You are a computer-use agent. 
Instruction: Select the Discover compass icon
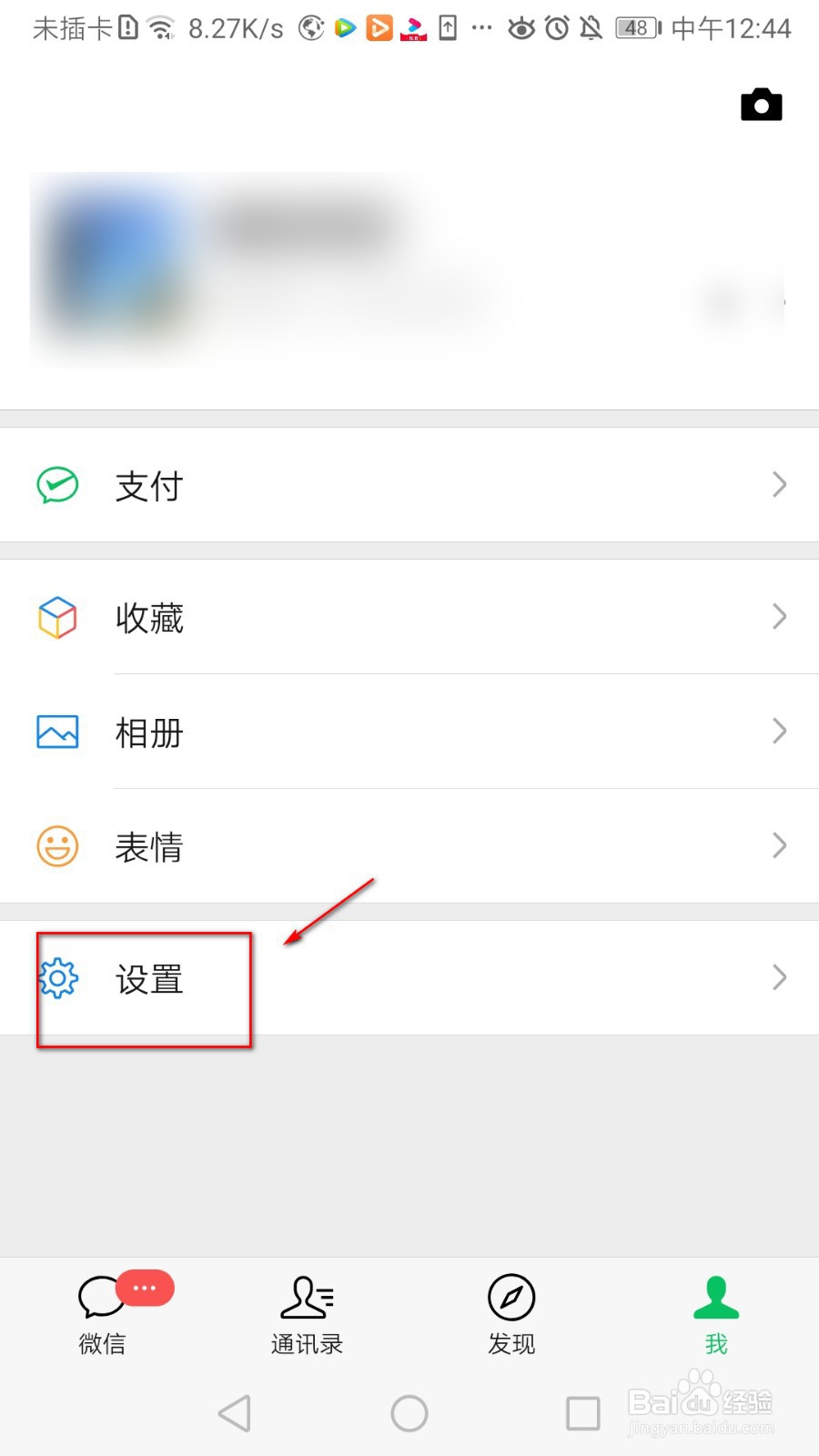[x=511, y=1297]
